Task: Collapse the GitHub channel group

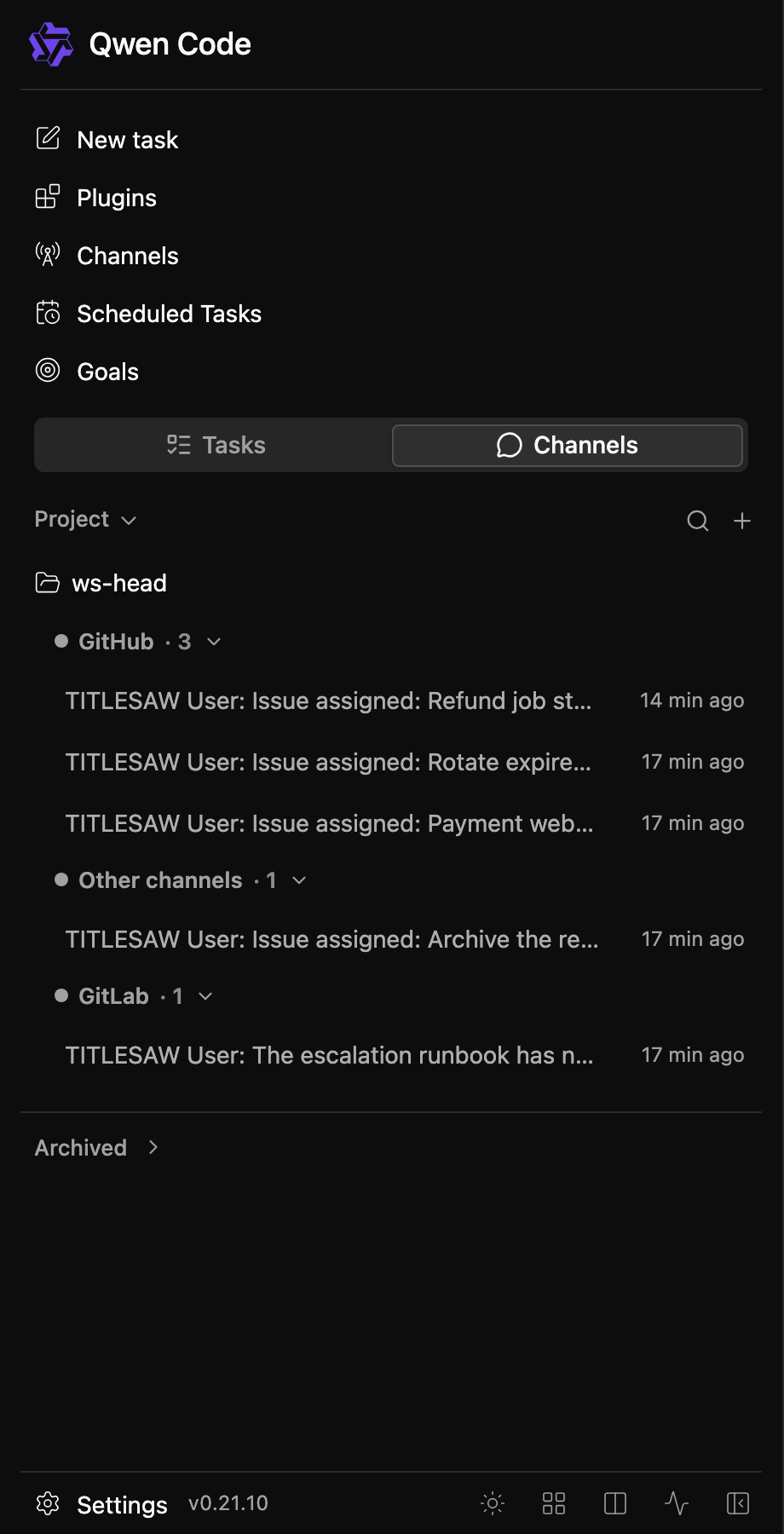Action: pos(138,642)
